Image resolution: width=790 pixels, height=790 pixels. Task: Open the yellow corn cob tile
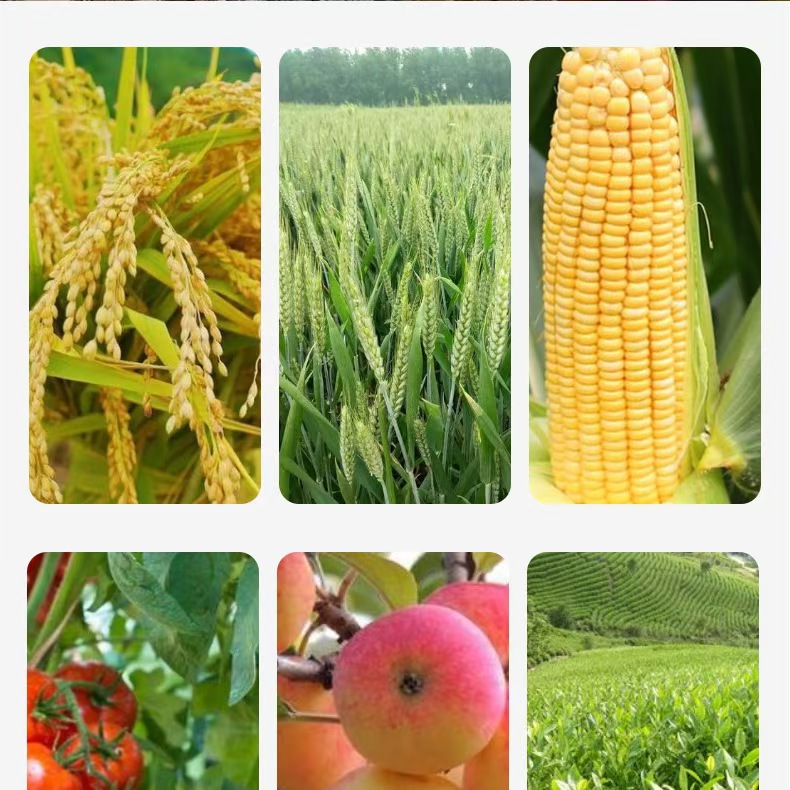(x=645, y=275)
